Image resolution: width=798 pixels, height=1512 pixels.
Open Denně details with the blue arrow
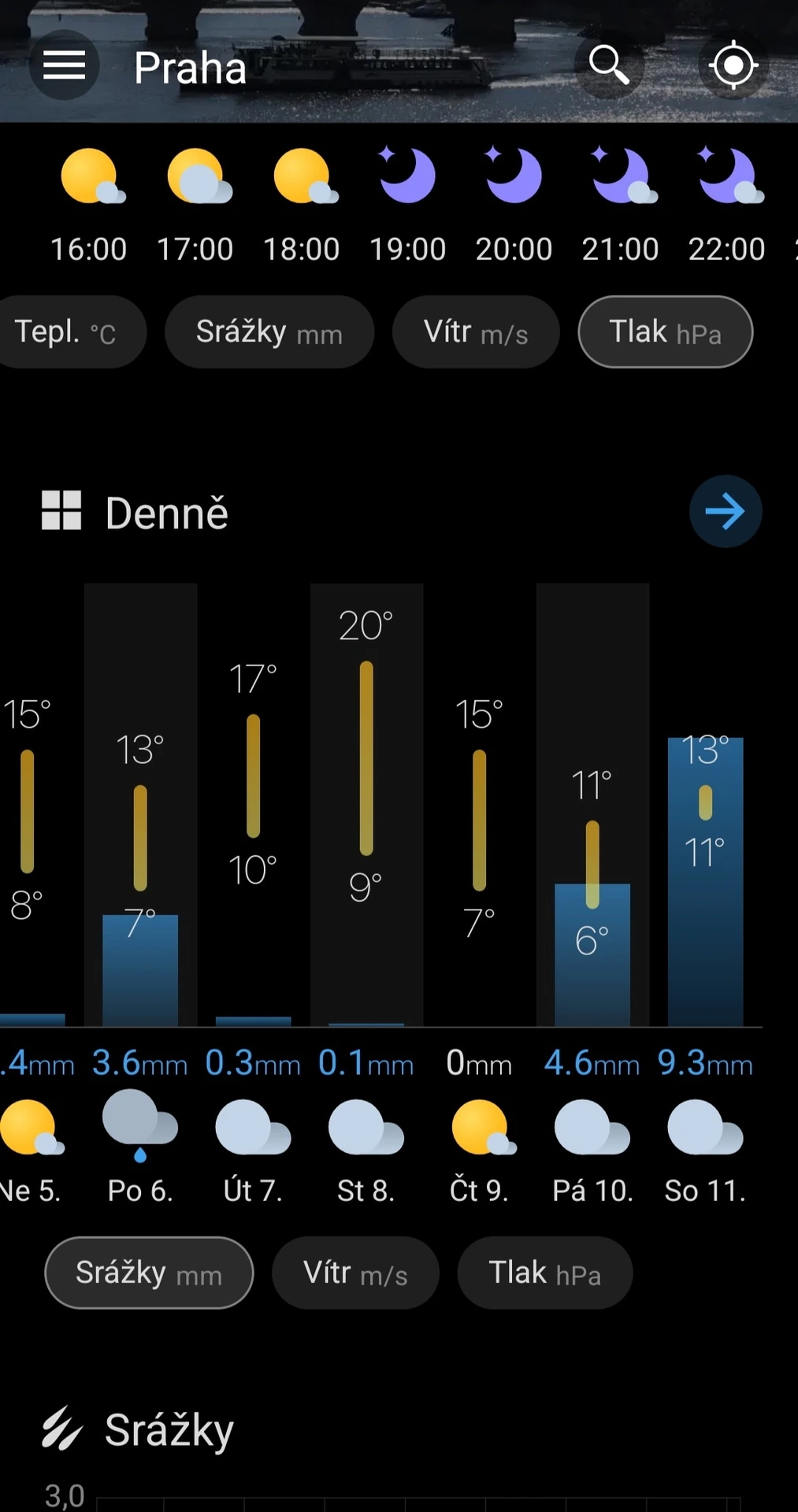tap(725, 512)
